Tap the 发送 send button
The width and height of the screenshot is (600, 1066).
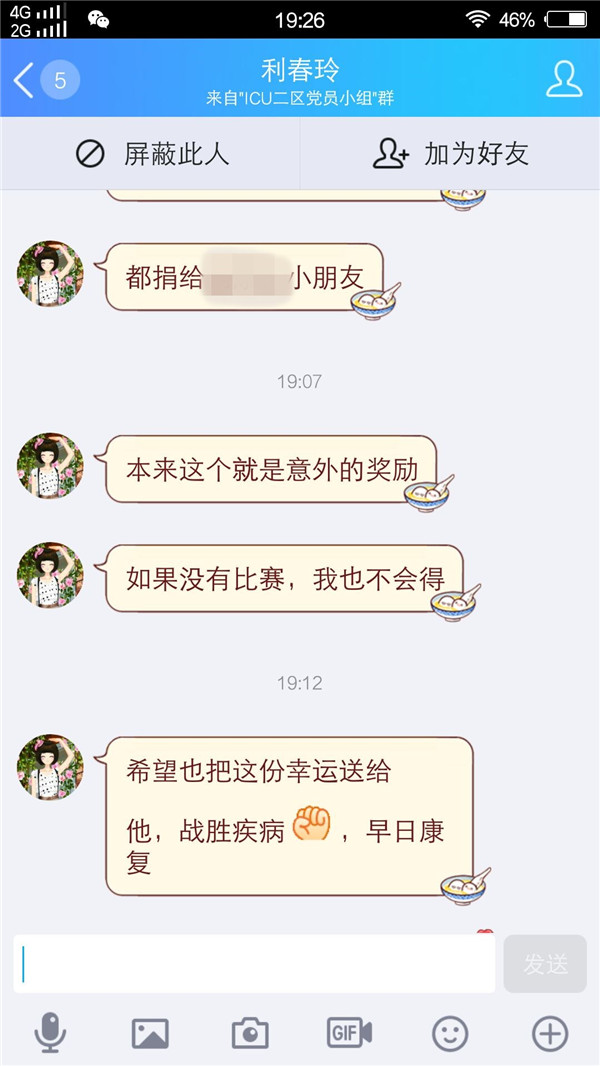point(545,964)
